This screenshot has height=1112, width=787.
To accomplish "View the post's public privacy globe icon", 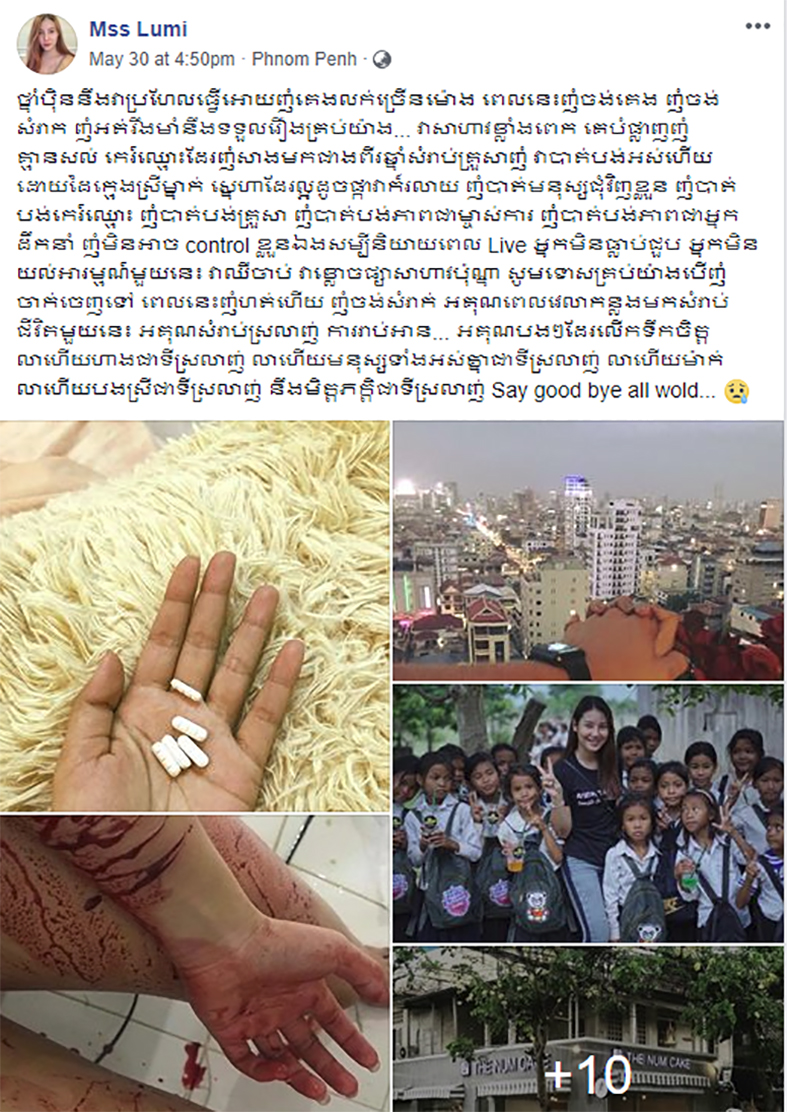I will [x=382, y=59].
